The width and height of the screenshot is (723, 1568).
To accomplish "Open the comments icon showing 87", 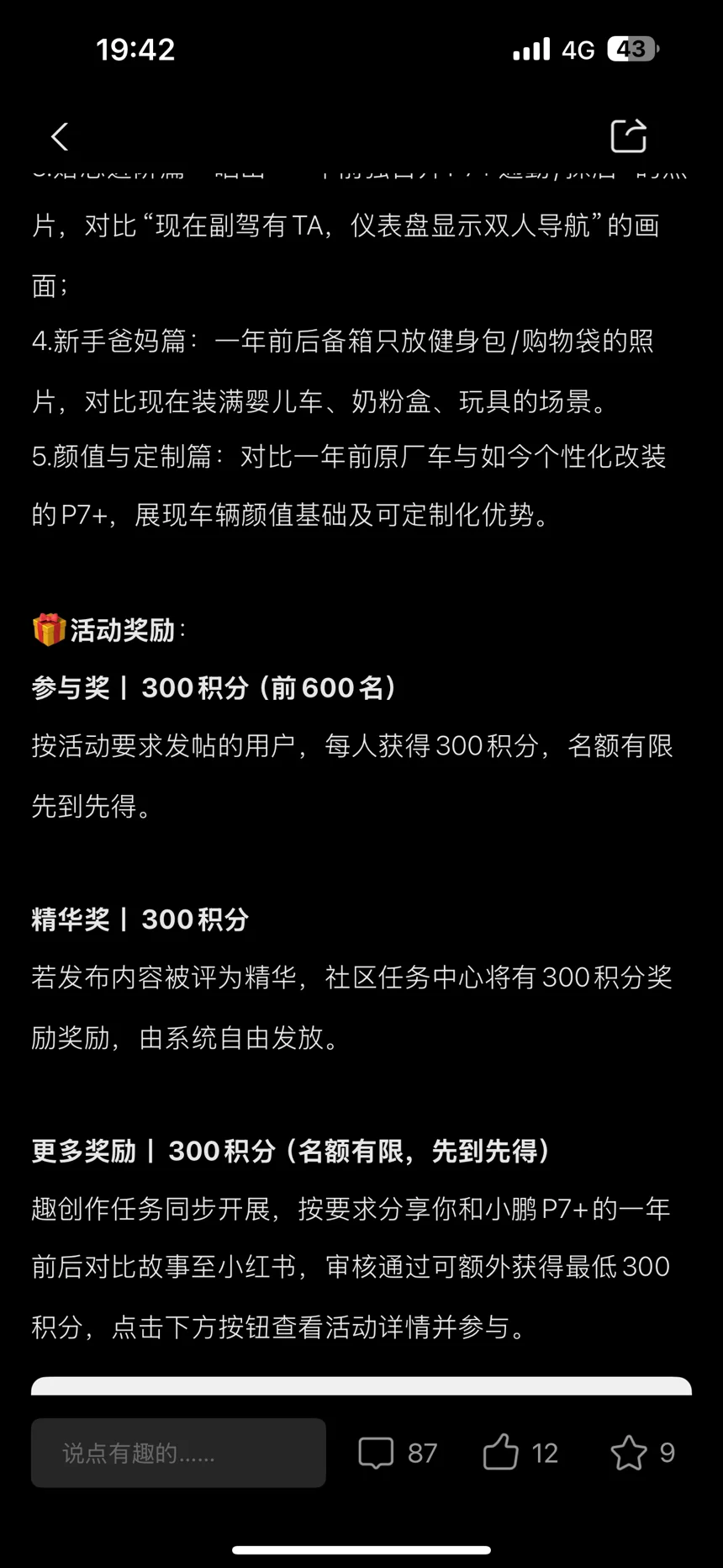I will (x=376, y=1453).
